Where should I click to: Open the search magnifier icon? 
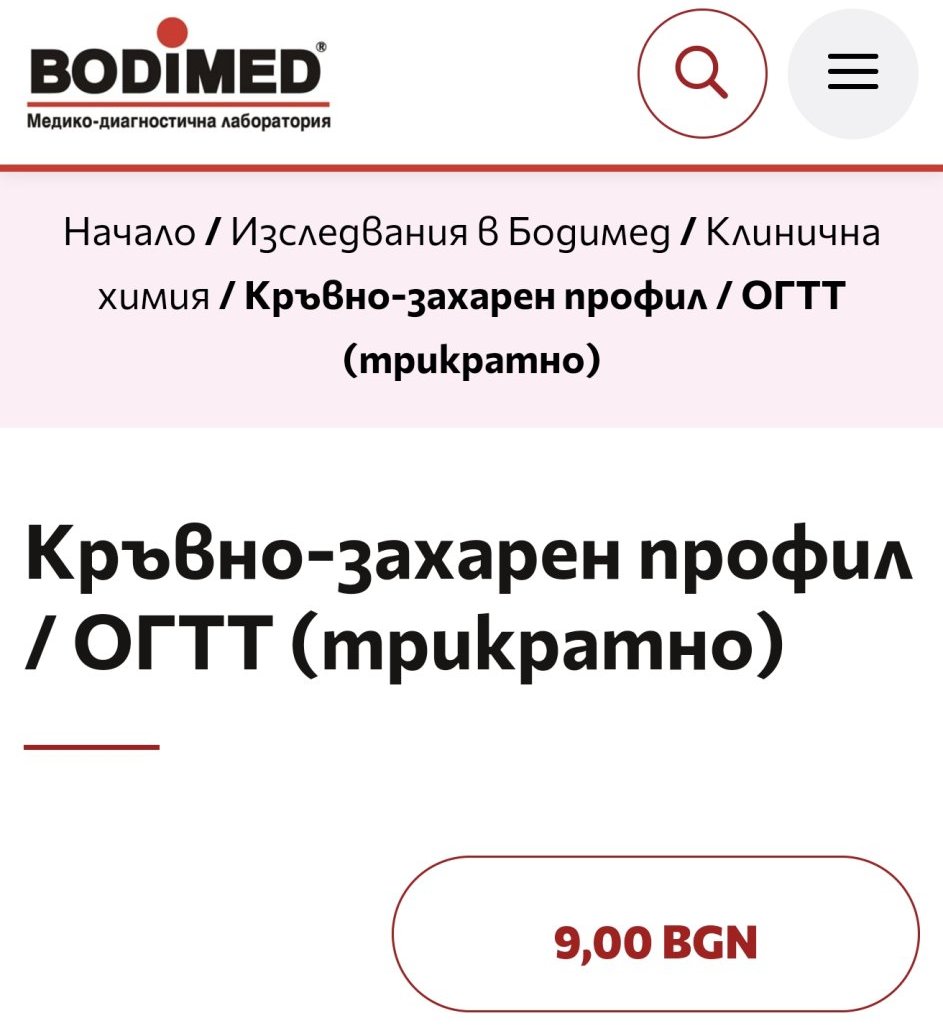(x=702, y=73)
